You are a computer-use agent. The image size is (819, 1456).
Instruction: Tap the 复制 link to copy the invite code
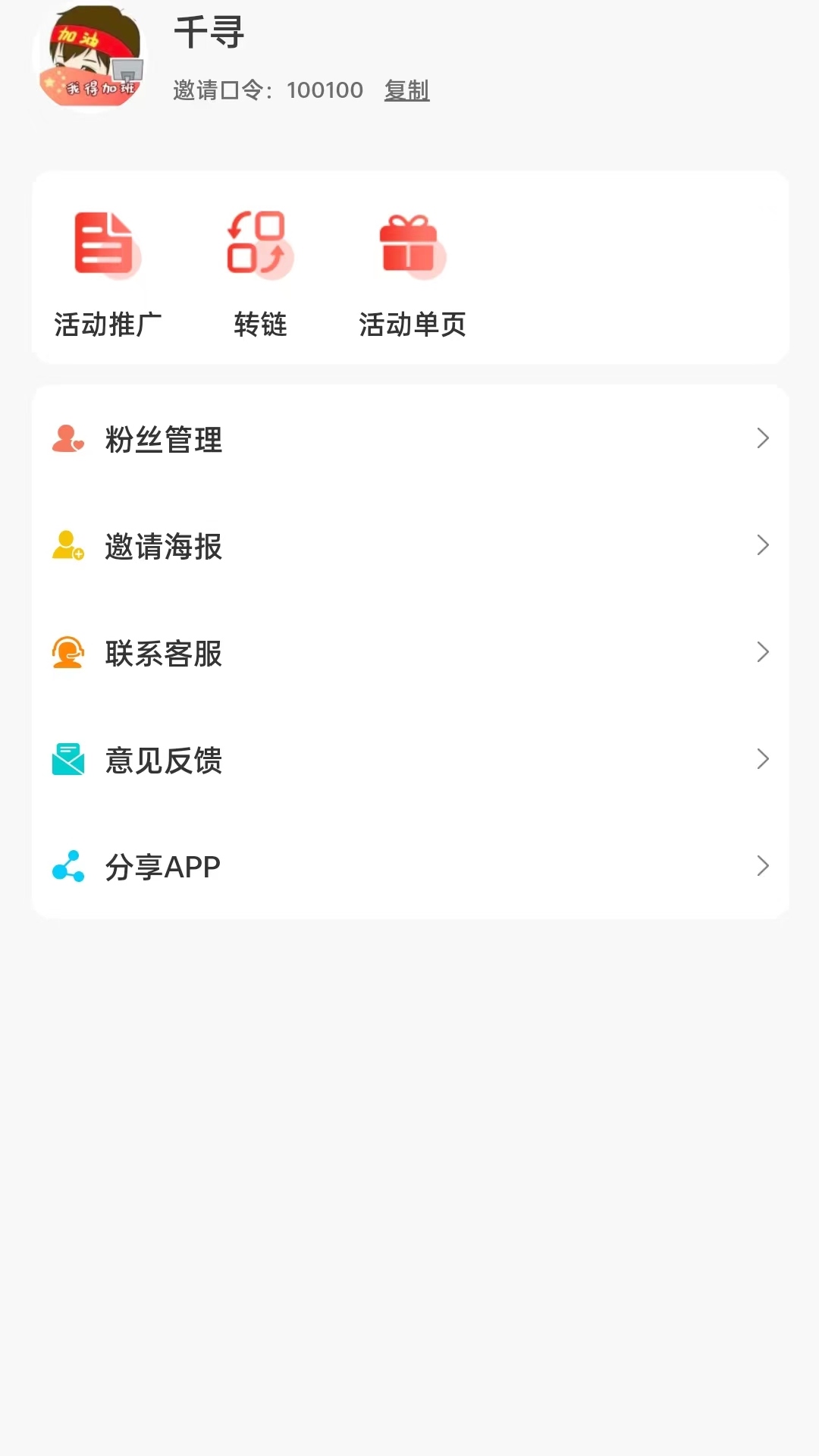[x=406, y=90]
